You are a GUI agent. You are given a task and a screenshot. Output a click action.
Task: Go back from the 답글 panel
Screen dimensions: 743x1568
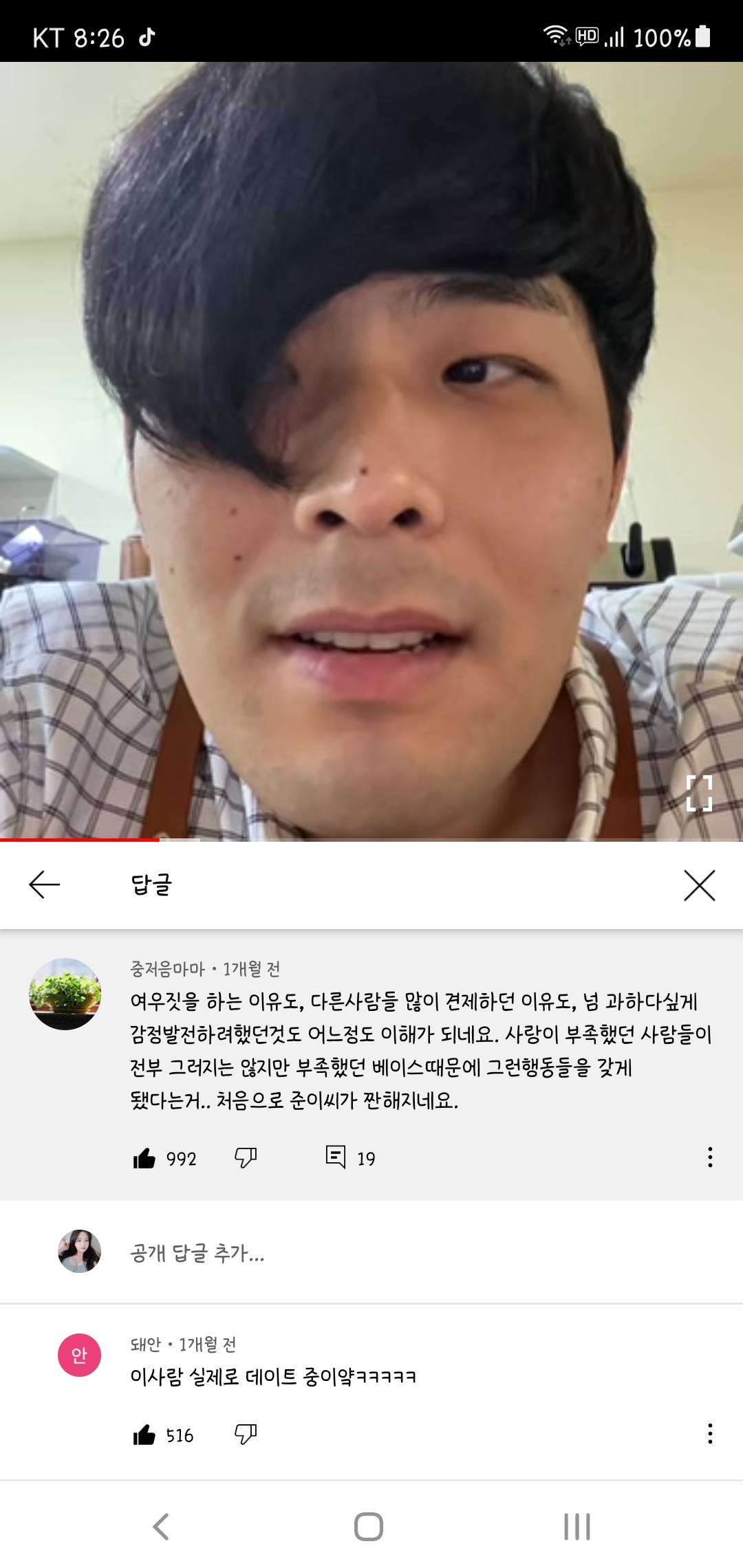coord(45,884)
